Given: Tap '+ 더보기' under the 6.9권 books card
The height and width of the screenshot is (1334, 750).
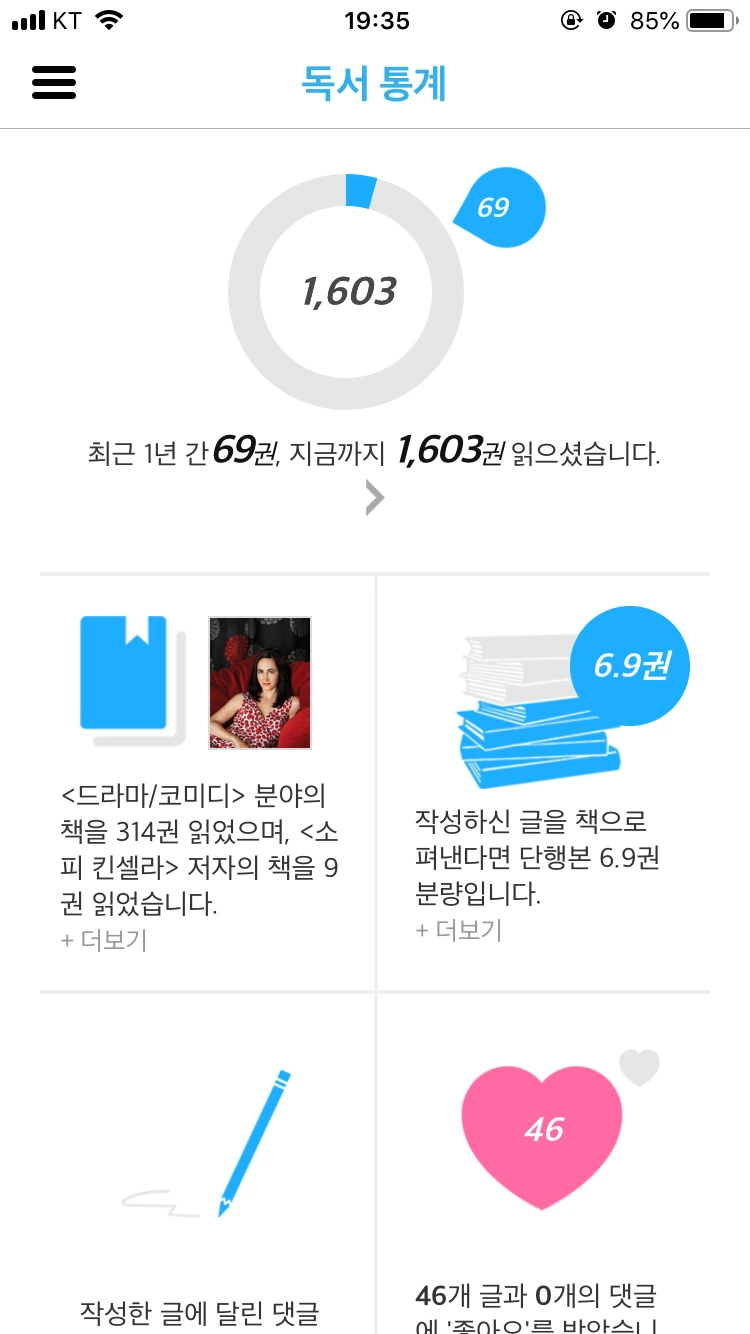Looking at the screenshot, I should pos(459,930).
